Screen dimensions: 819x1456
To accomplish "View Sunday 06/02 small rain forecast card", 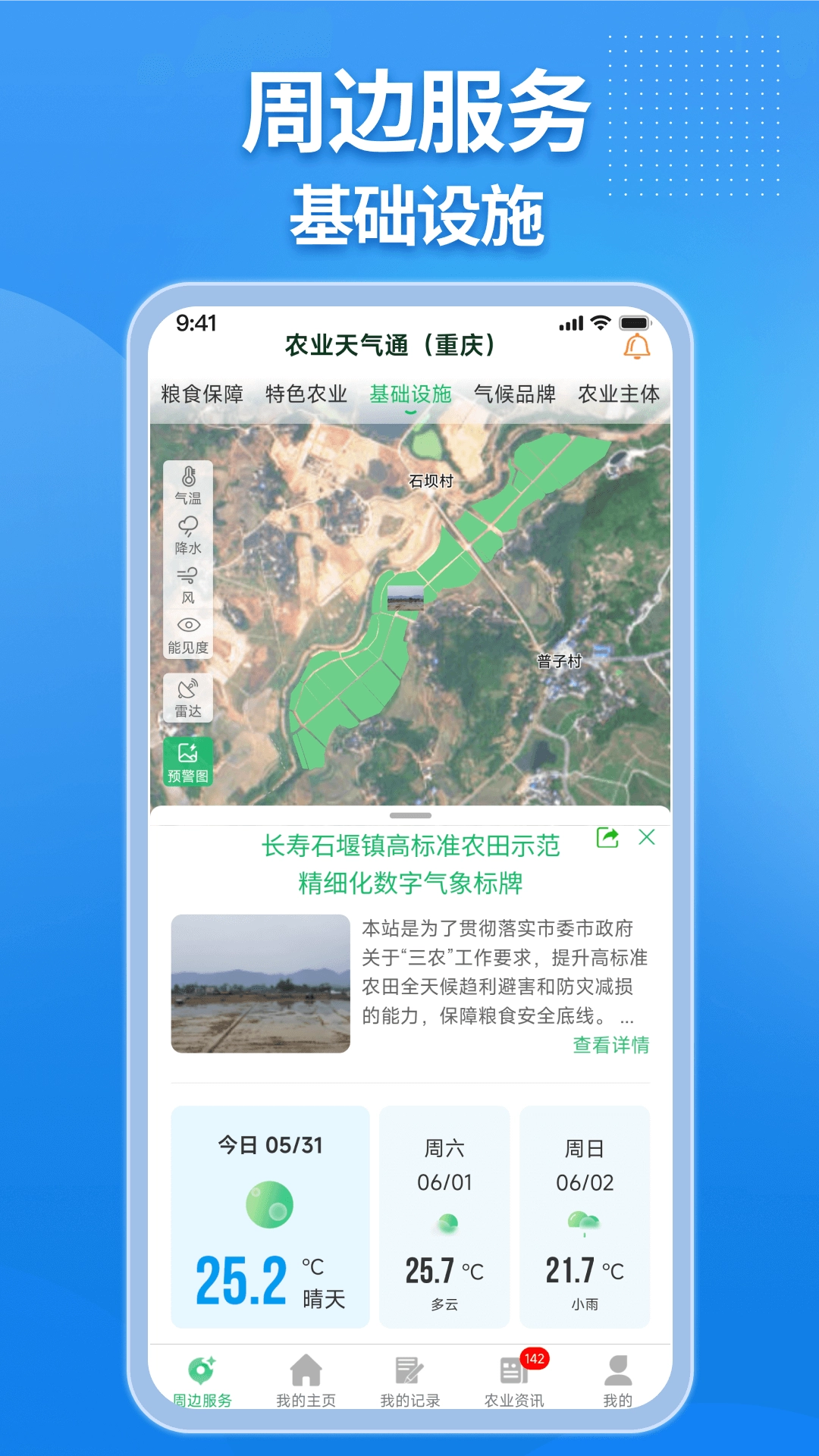I will tap(585, 1213).
